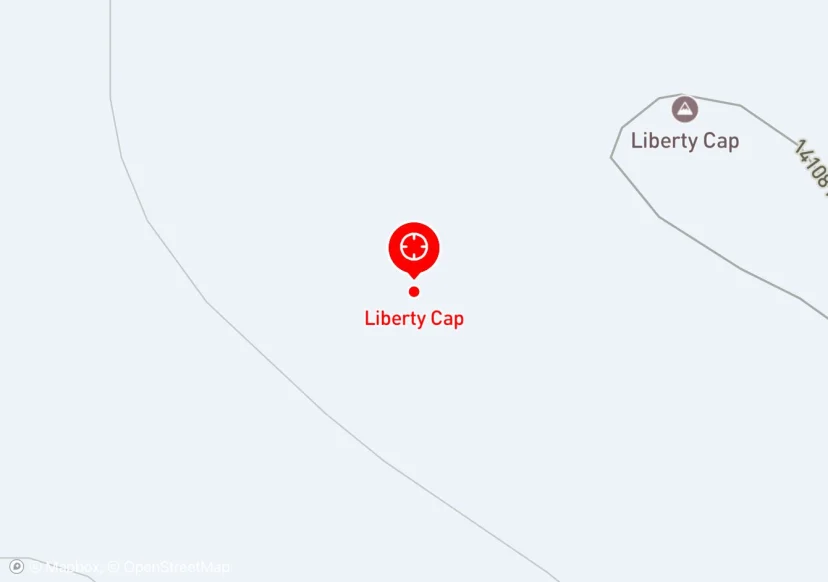
Task: Open the OpenStreetMap attribution link
Action: tap(169, 567)
